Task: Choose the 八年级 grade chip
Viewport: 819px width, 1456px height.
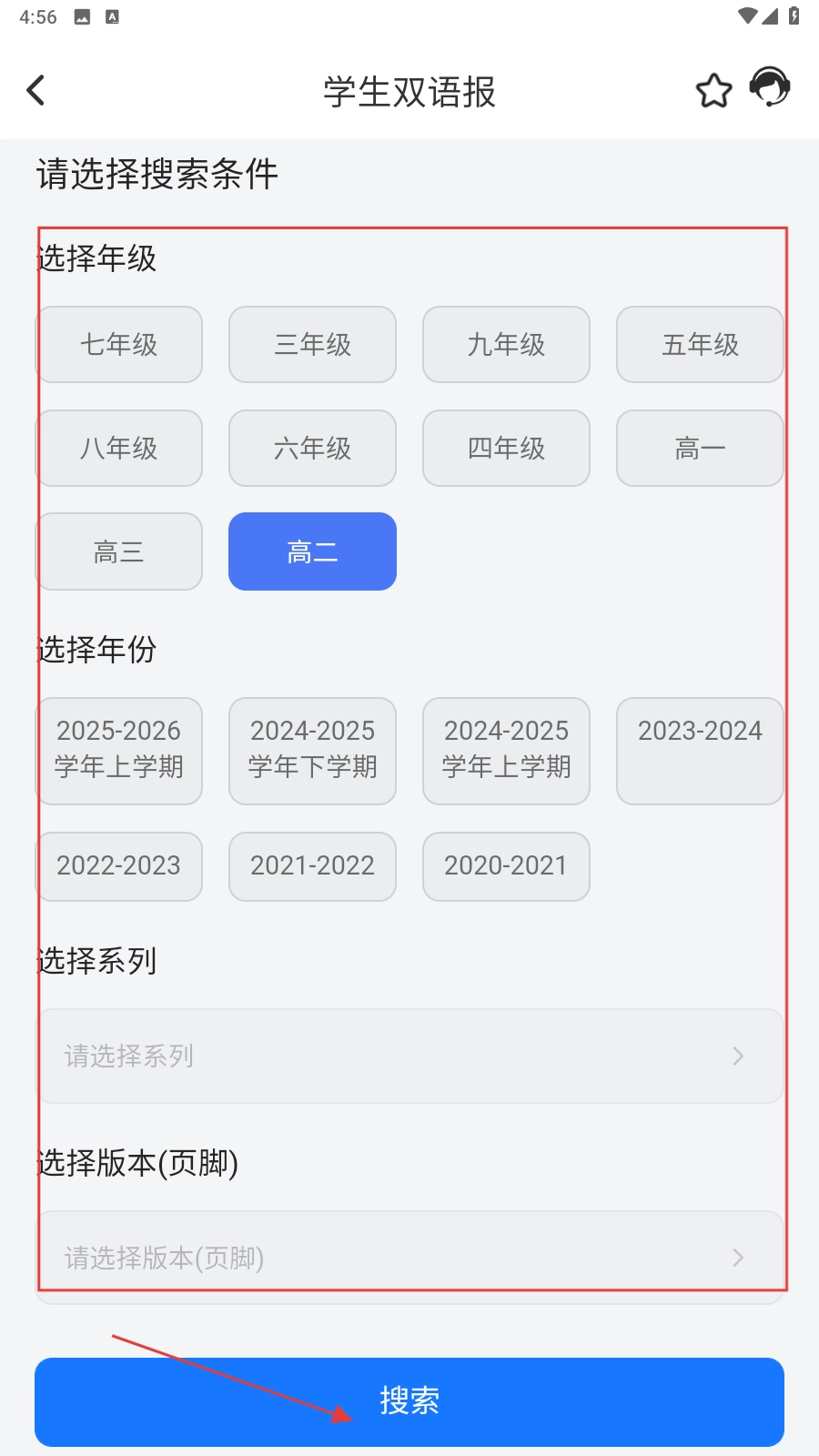Action: (119, 449)
